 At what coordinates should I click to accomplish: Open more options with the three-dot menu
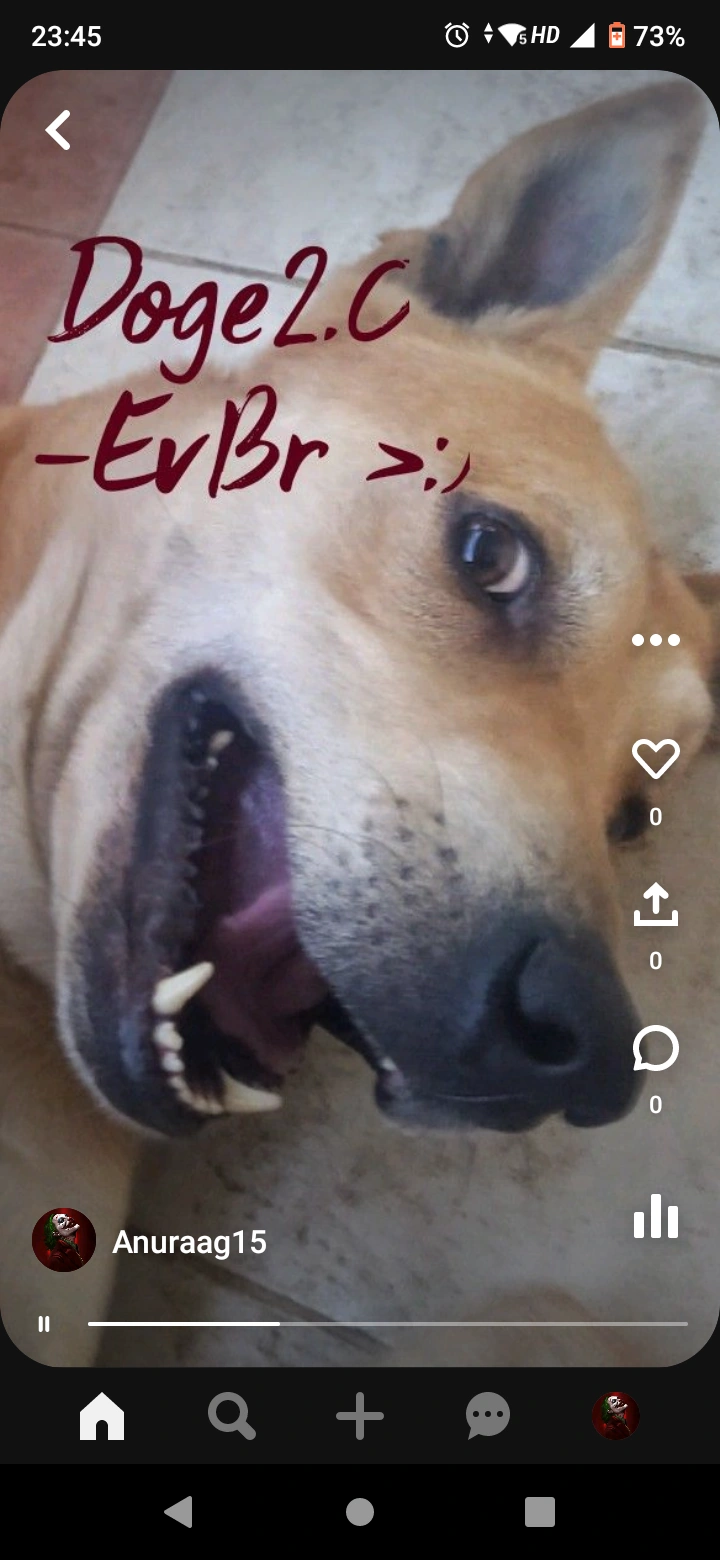tap(655, 640)
